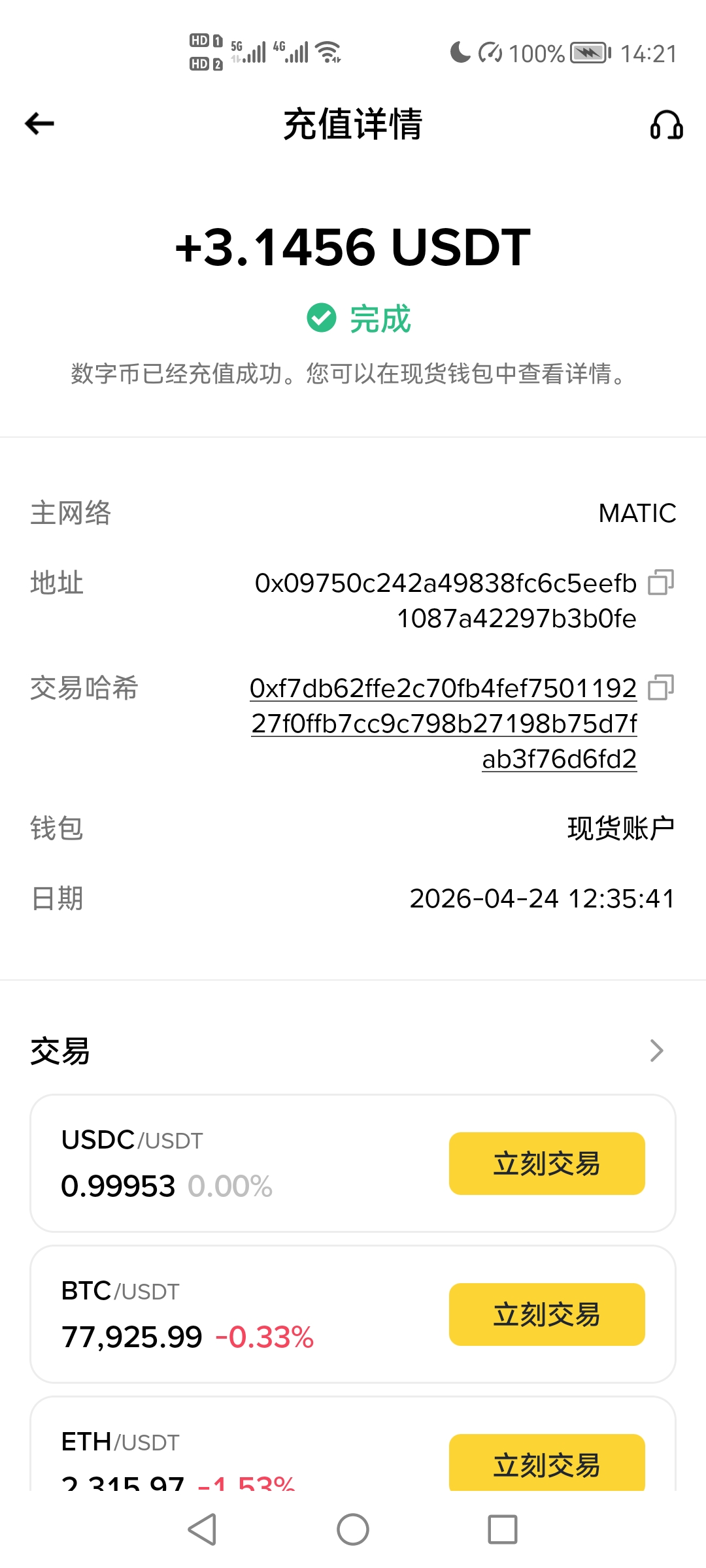Image resolution: width=706 pixels, height=1568 pixels.
Task: Tap the system home button
Action: coord(353,1529)
